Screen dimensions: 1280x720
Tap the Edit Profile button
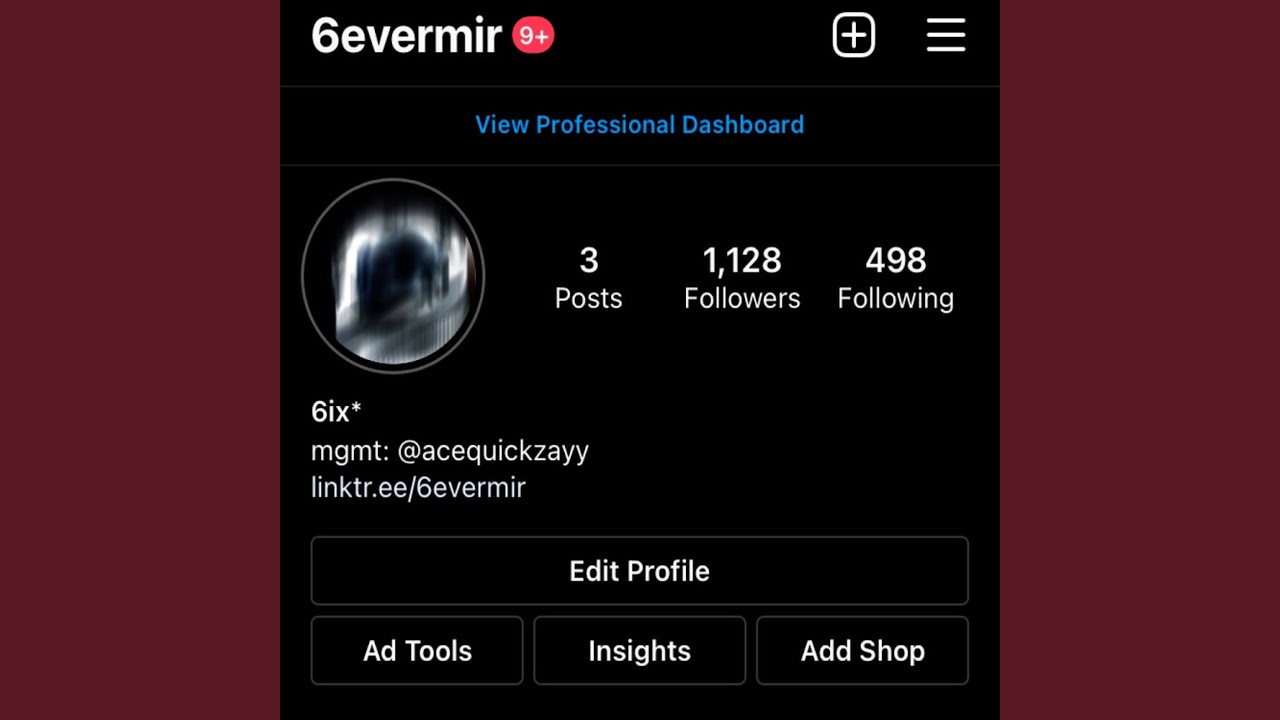(640, 571)
